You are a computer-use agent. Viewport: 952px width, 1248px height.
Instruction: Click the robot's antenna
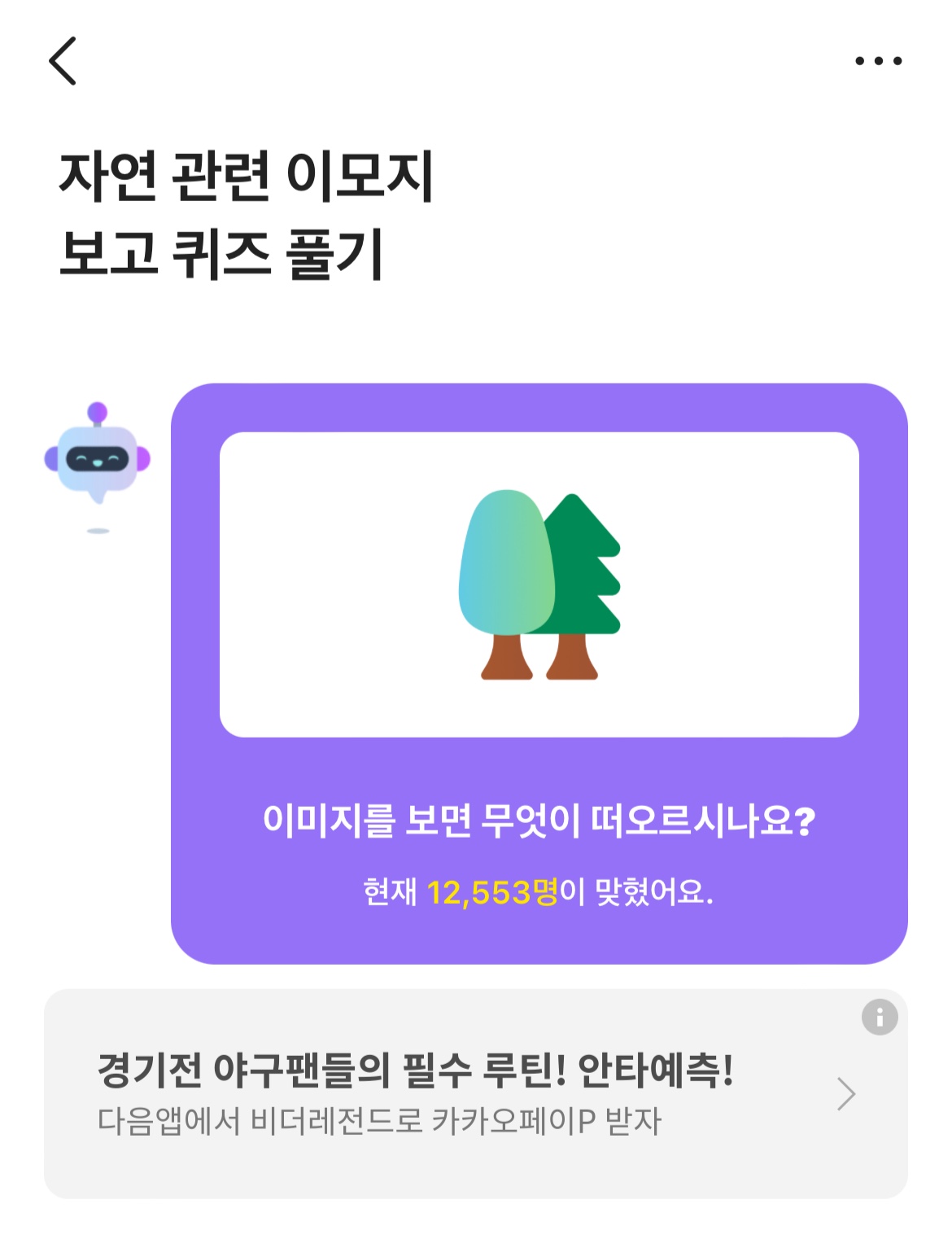click(98, 411)
